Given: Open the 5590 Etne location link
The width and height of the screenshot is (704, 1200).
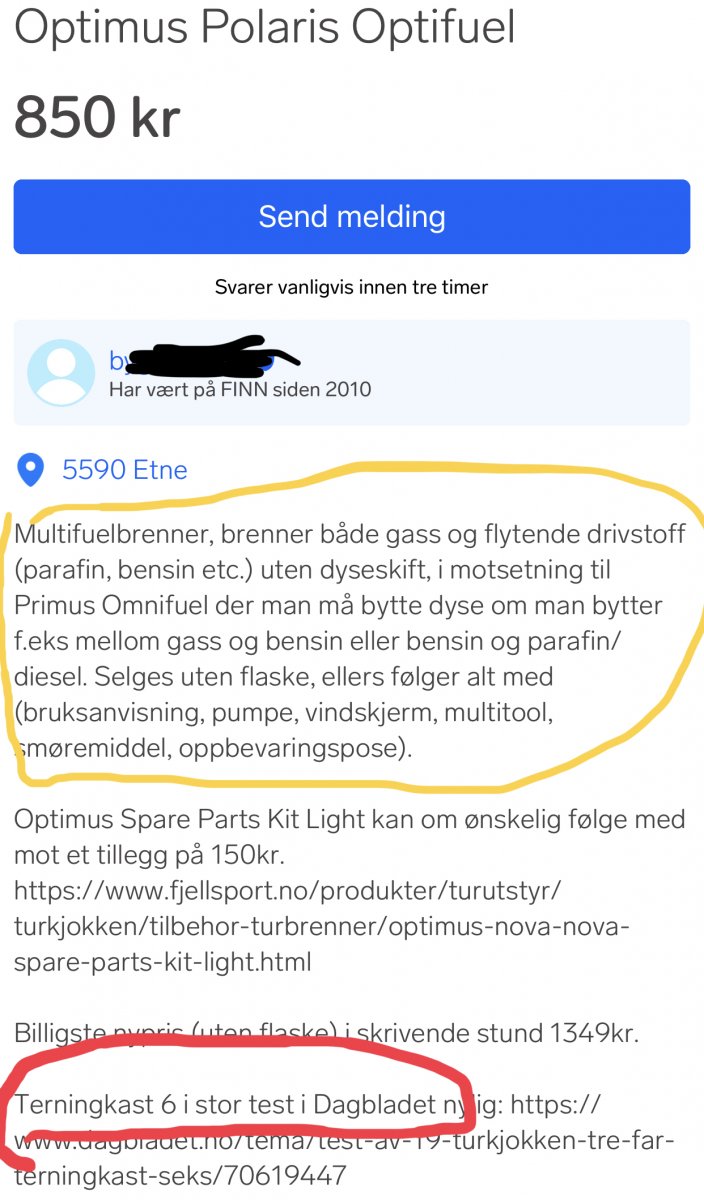Looking at the screenshot, I should tap(124, 470).
